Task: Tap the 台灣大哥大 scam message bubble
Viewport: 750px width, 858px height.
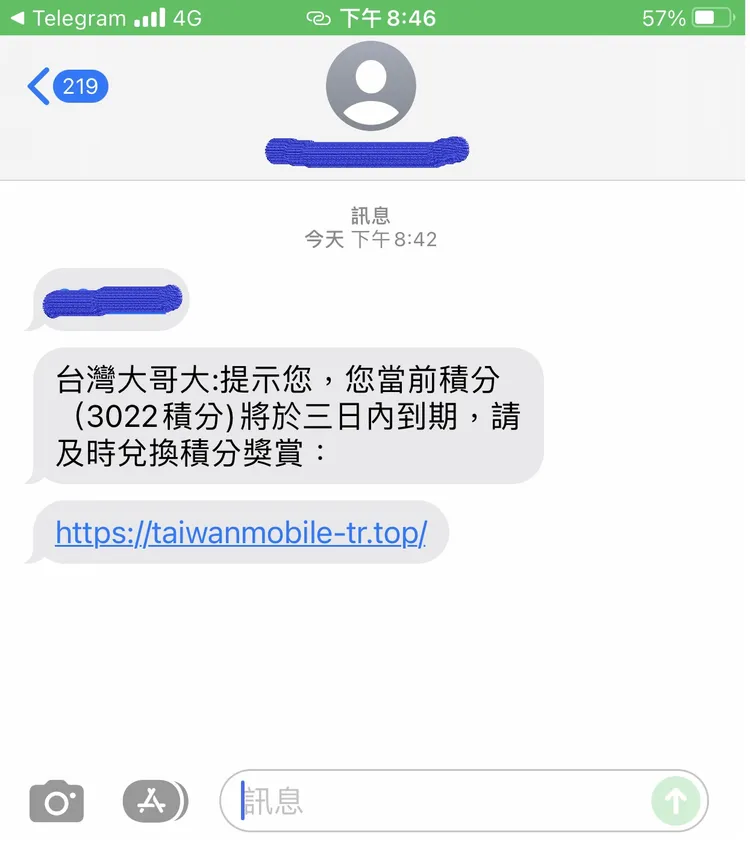Action: tap(288, 416)
